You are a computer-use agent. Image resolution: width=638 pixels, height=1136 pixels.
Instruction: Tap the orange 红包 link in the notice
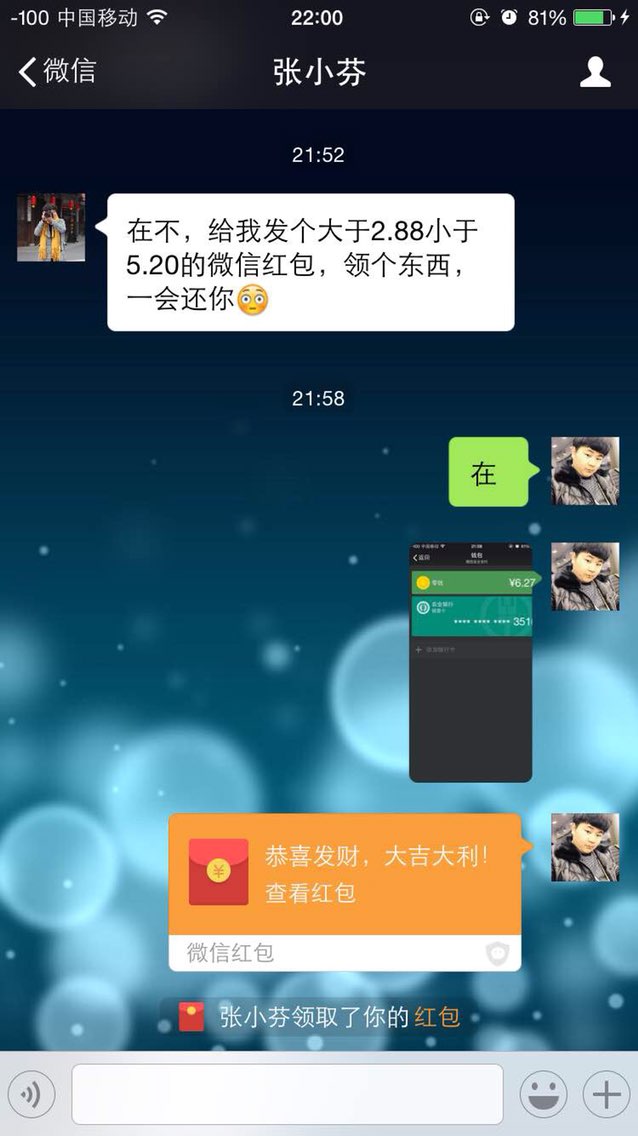pyautogui.click(x=437, y=1017)
